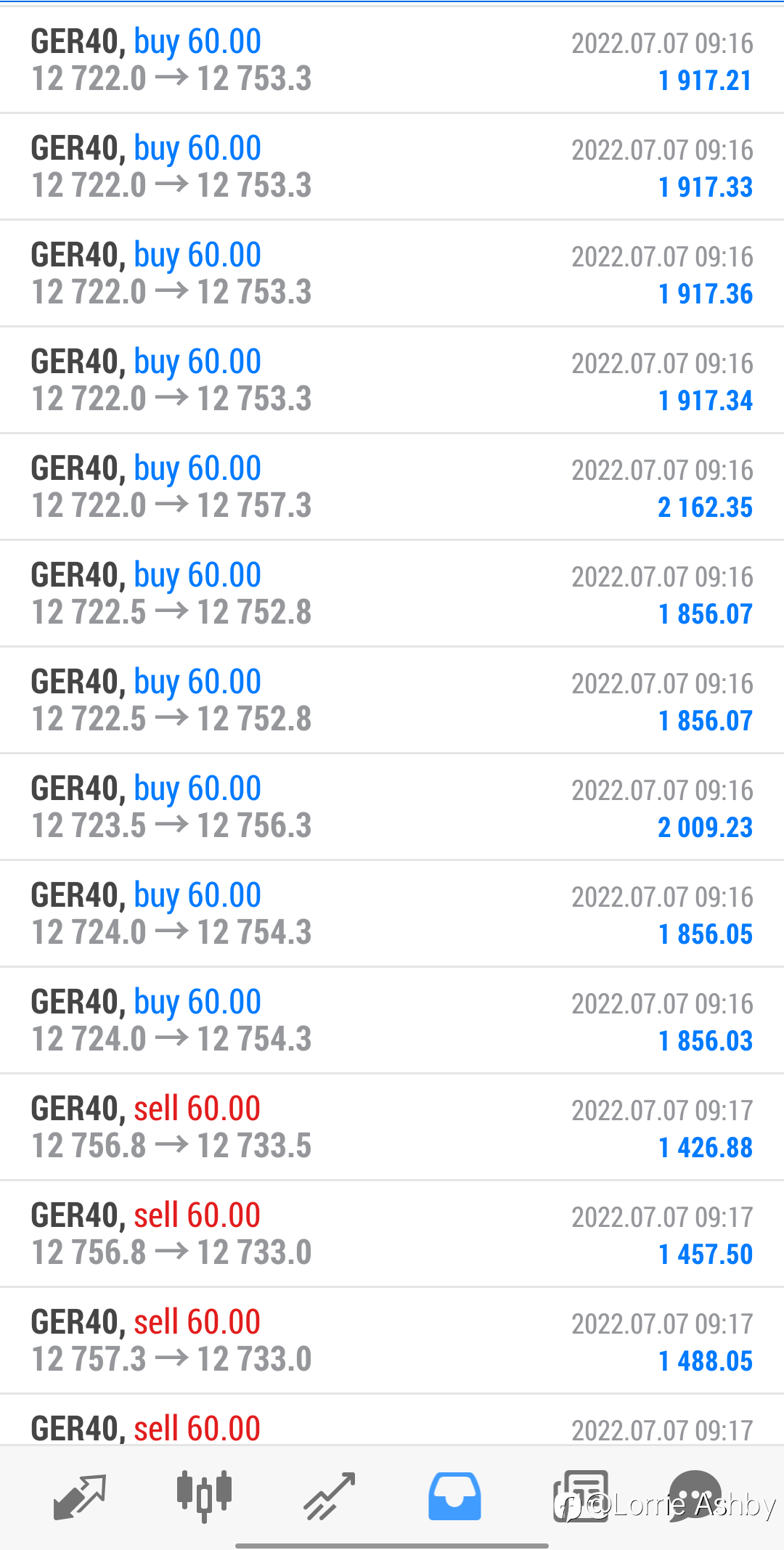Expand the GER40 buy deal with profit 1 856.05
Screen dimensions: 784x1550
392,913
